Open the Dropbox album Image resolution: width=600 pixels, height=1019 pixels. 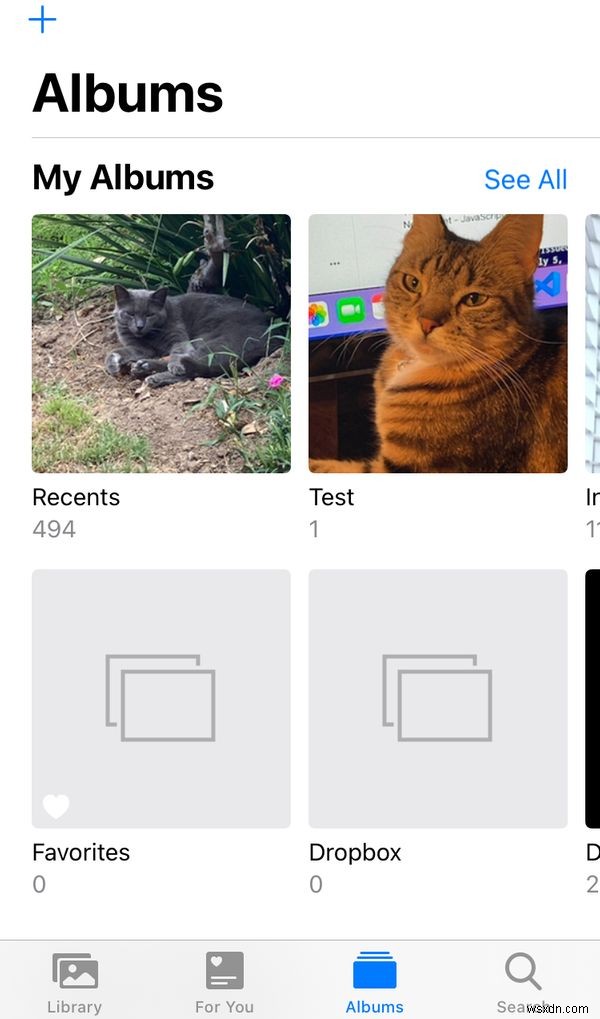(437, 699)
